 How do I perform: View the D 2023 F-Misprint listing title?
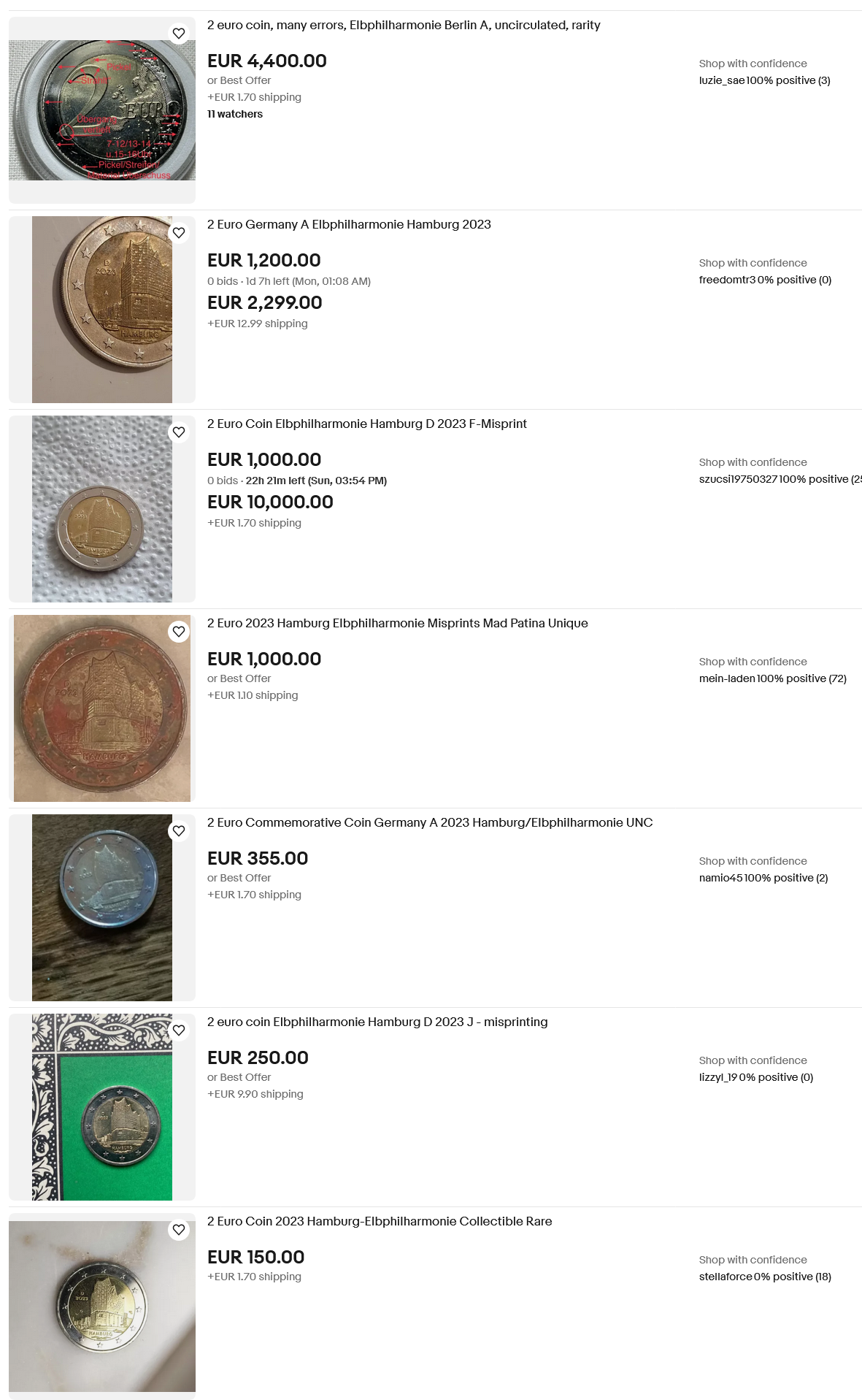point(366,424)
